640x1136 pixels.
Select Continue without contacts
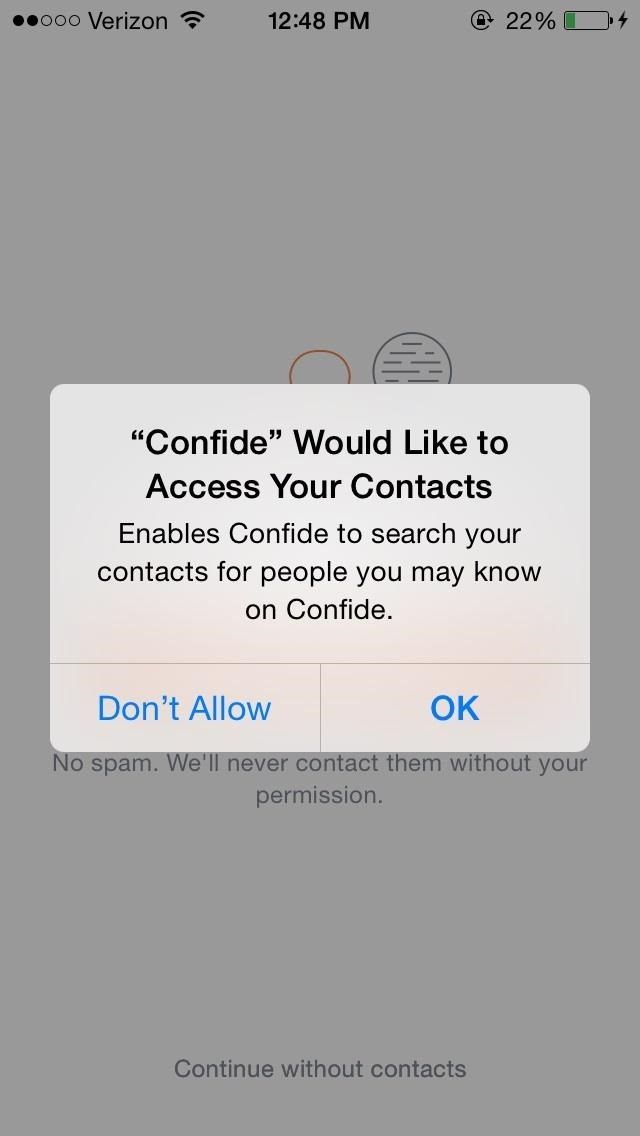pyautogui.click(x=320, y=1068)
